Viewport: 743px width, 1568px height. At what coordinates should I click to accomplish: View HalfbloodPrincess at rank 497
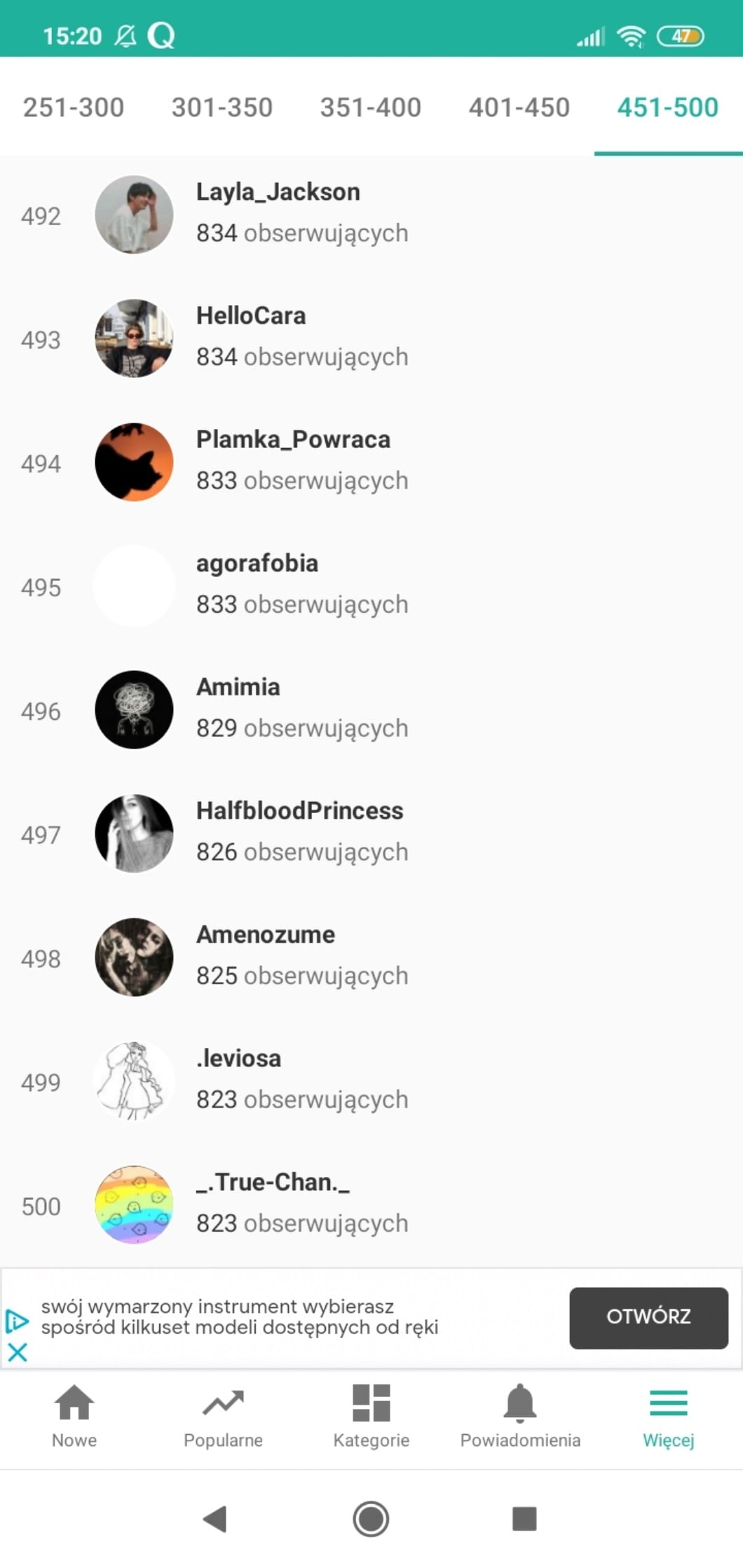[371, 833]
